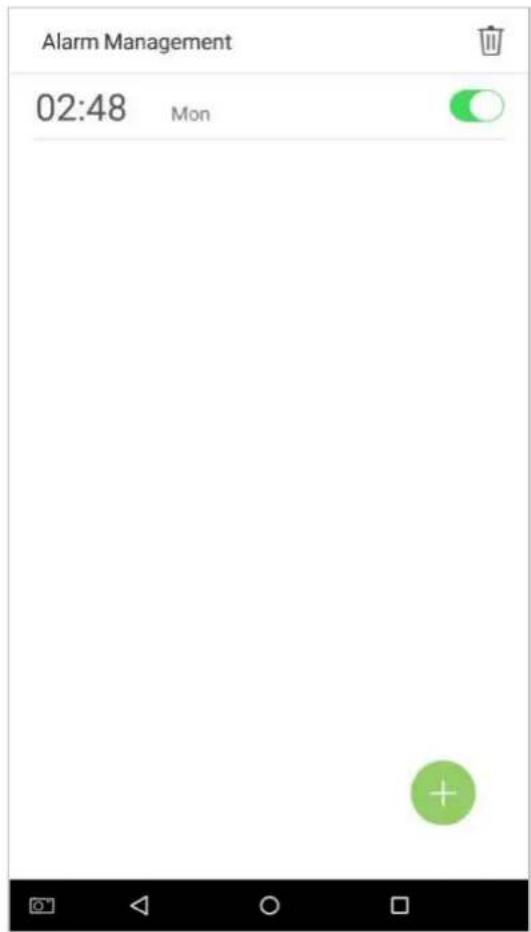
Task: Tap the trash icon to delete alarms
Action: click(491, 42)
